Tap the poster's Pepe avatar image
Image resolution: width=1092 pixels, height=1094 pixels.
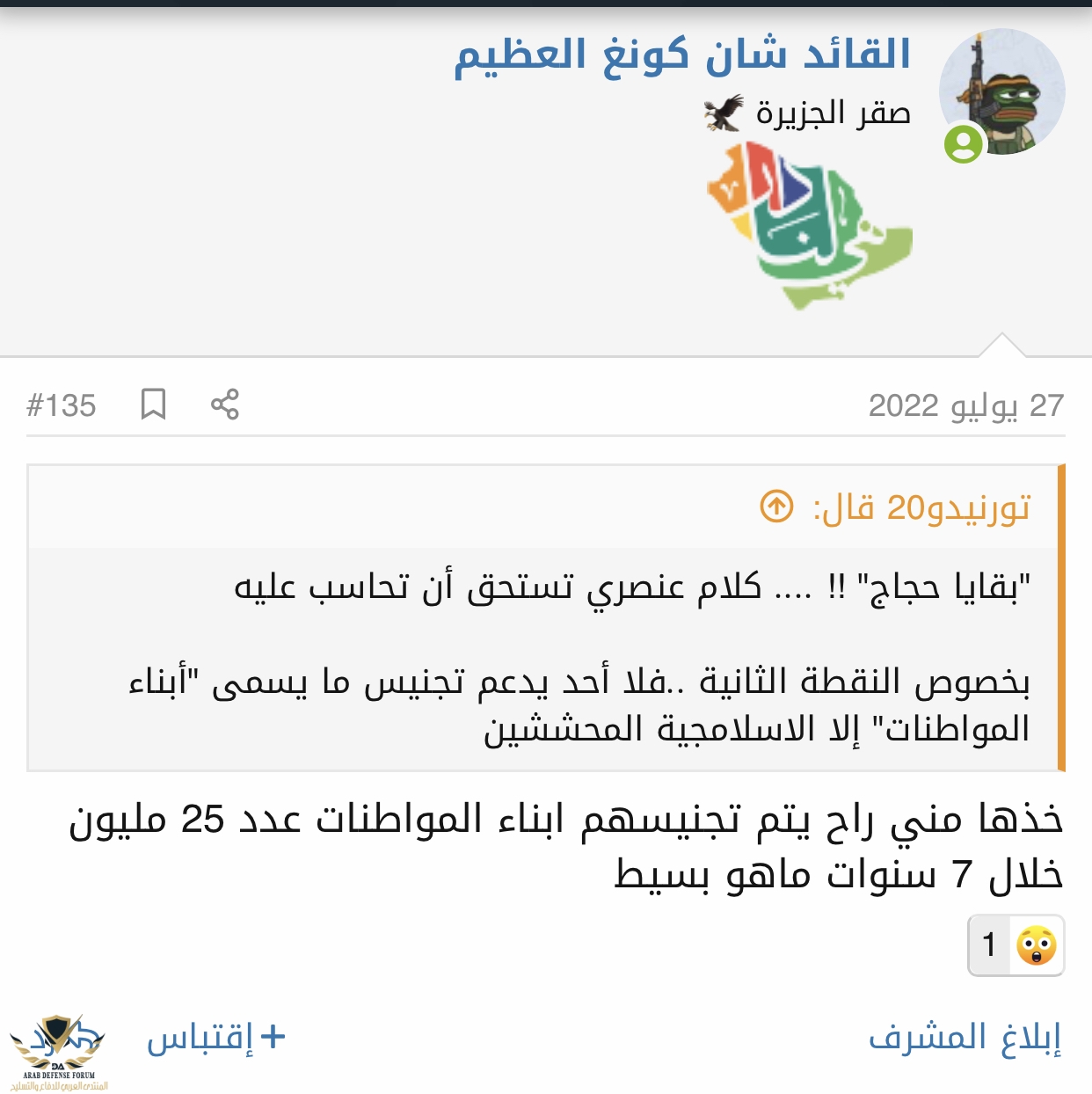[x=1001, y=93]
